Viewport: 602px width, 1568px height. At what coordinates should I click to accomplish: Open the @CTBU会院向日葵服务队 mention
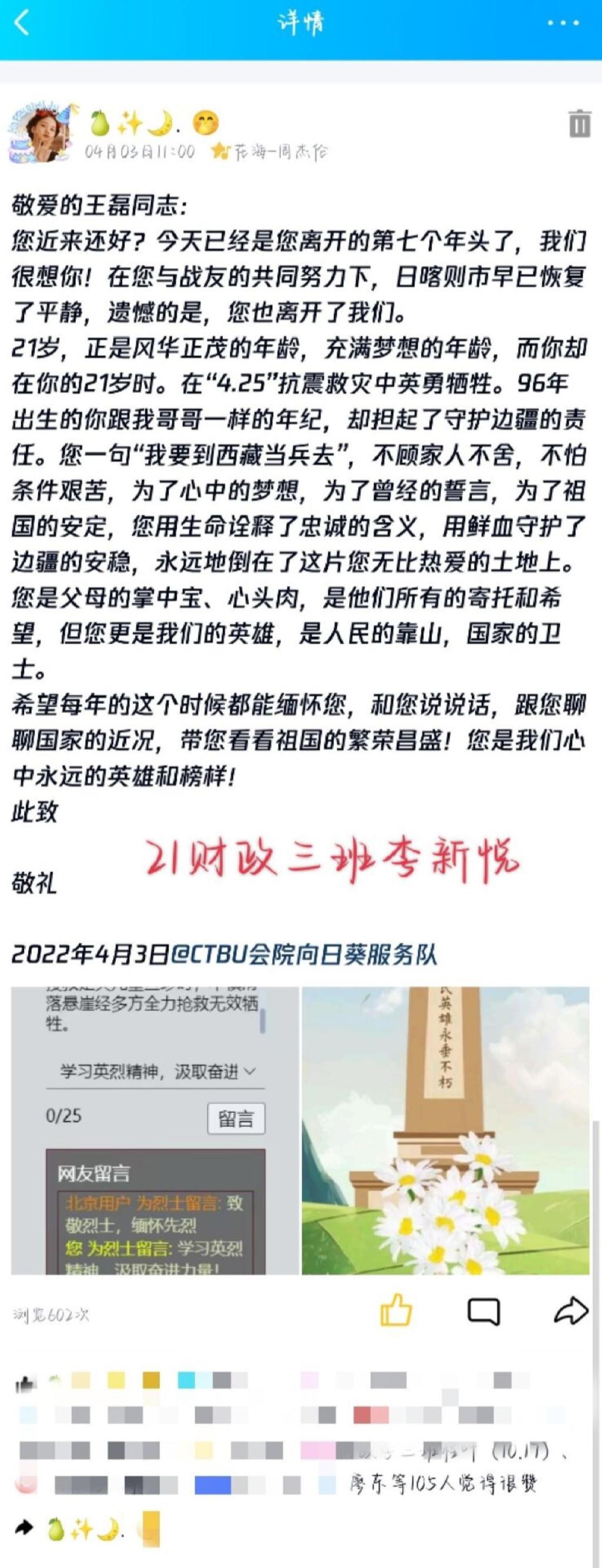coord(303,954)
